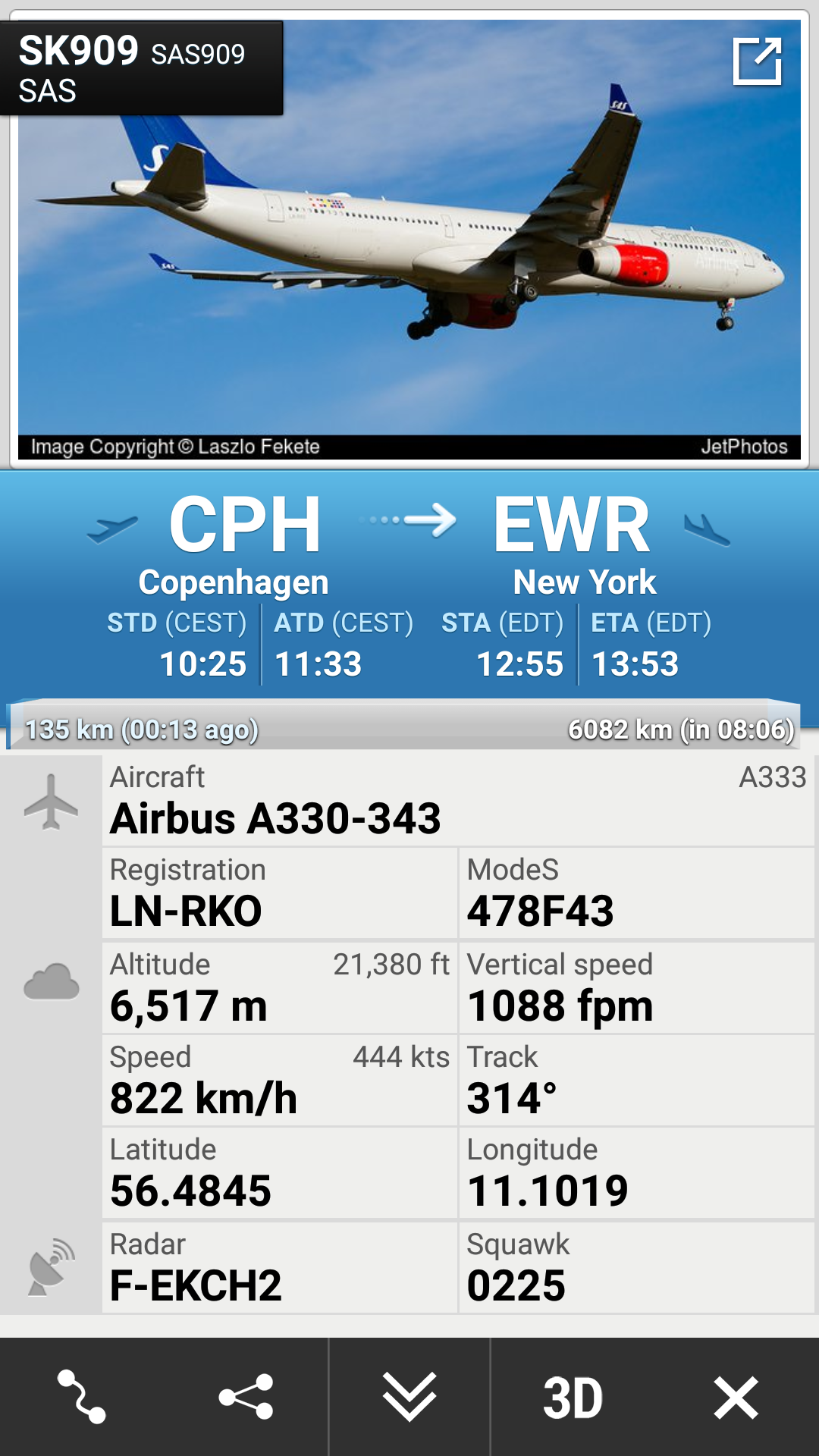Open the aircraft photo in external view
The height and width of the screenshot is (1456, 819).
(x=757, y=61)
